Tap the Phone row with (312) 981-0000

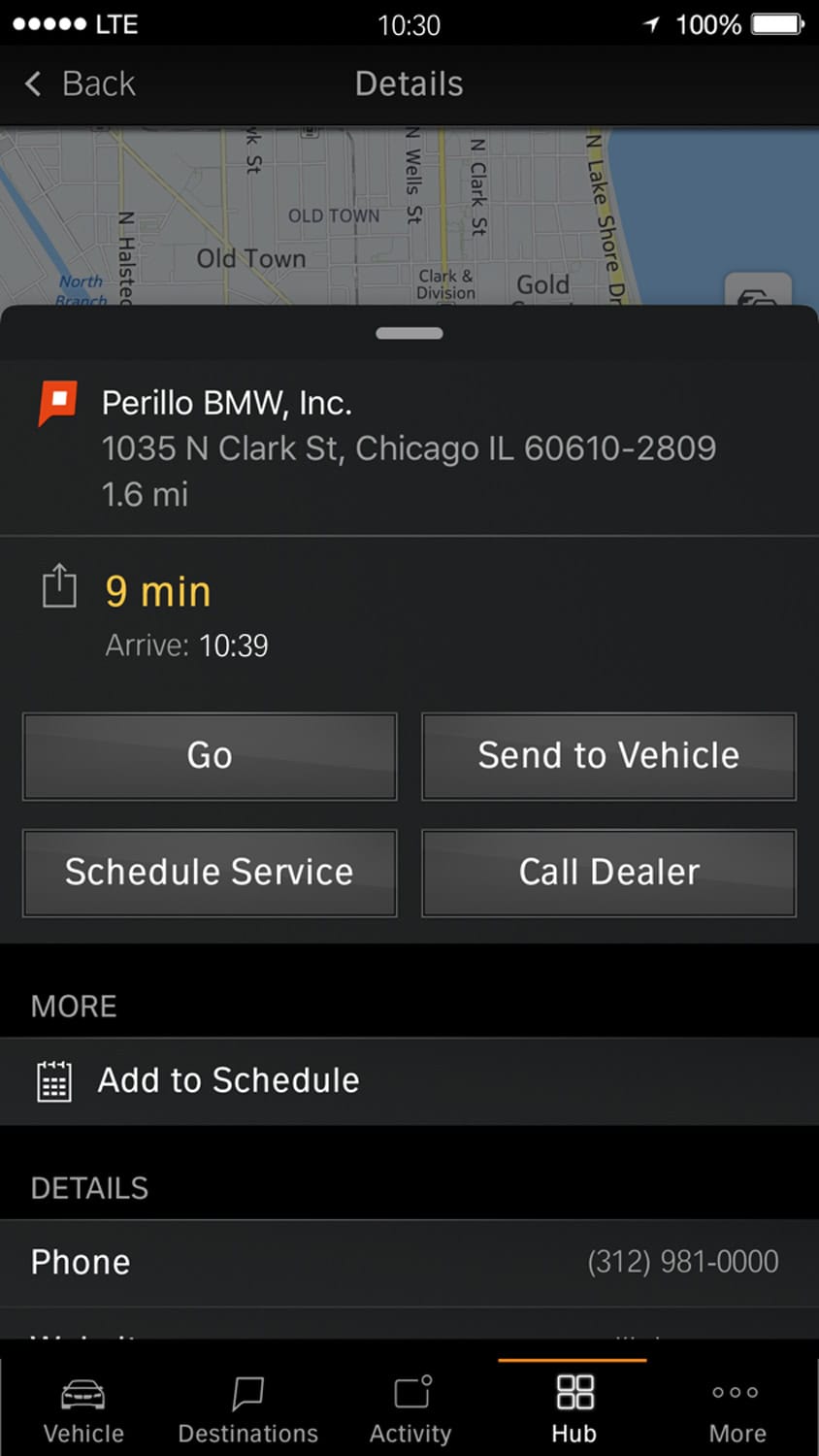(x=409, y=1262)
